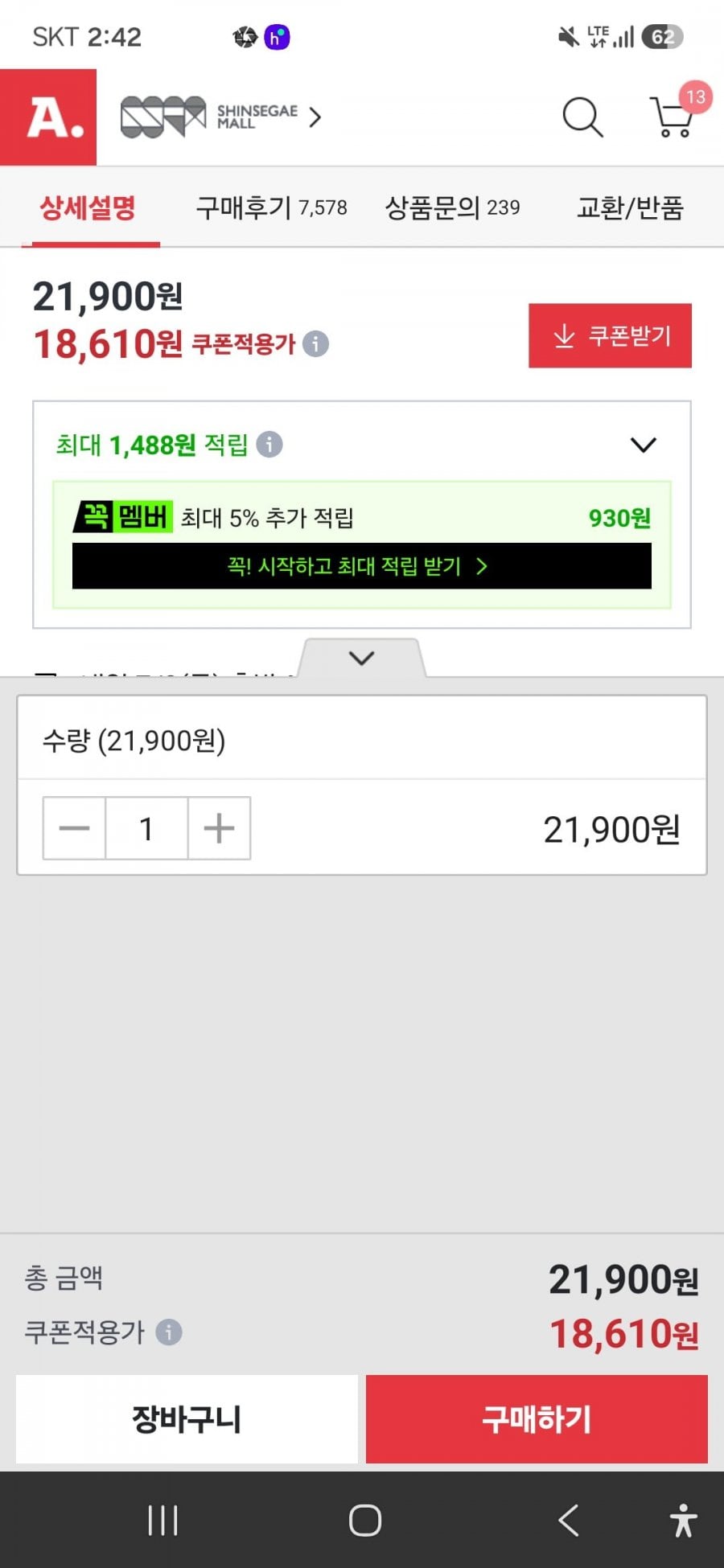Open the search magnifier icon
Image resolution: width=724 pixels, height=1568 pixels.
coord(582,117)
